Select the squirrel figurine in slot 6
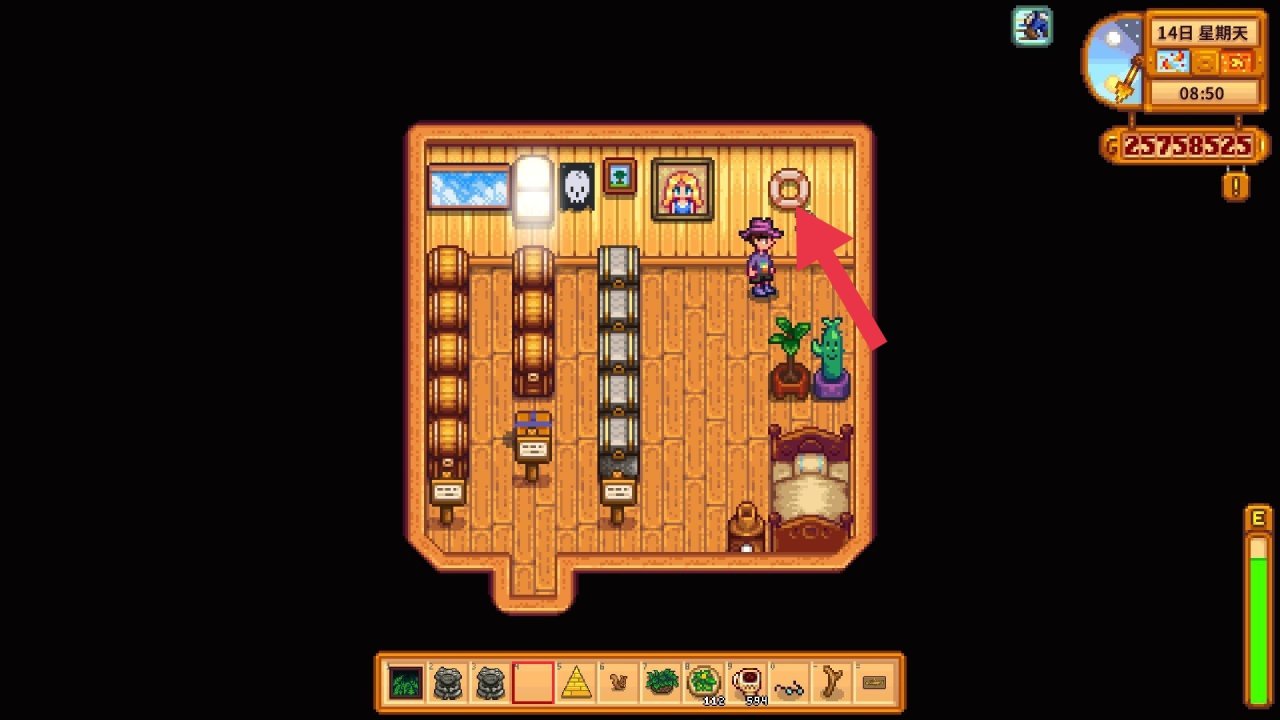Viewport: 1280px width, 720px height. (x=619, y=683)
